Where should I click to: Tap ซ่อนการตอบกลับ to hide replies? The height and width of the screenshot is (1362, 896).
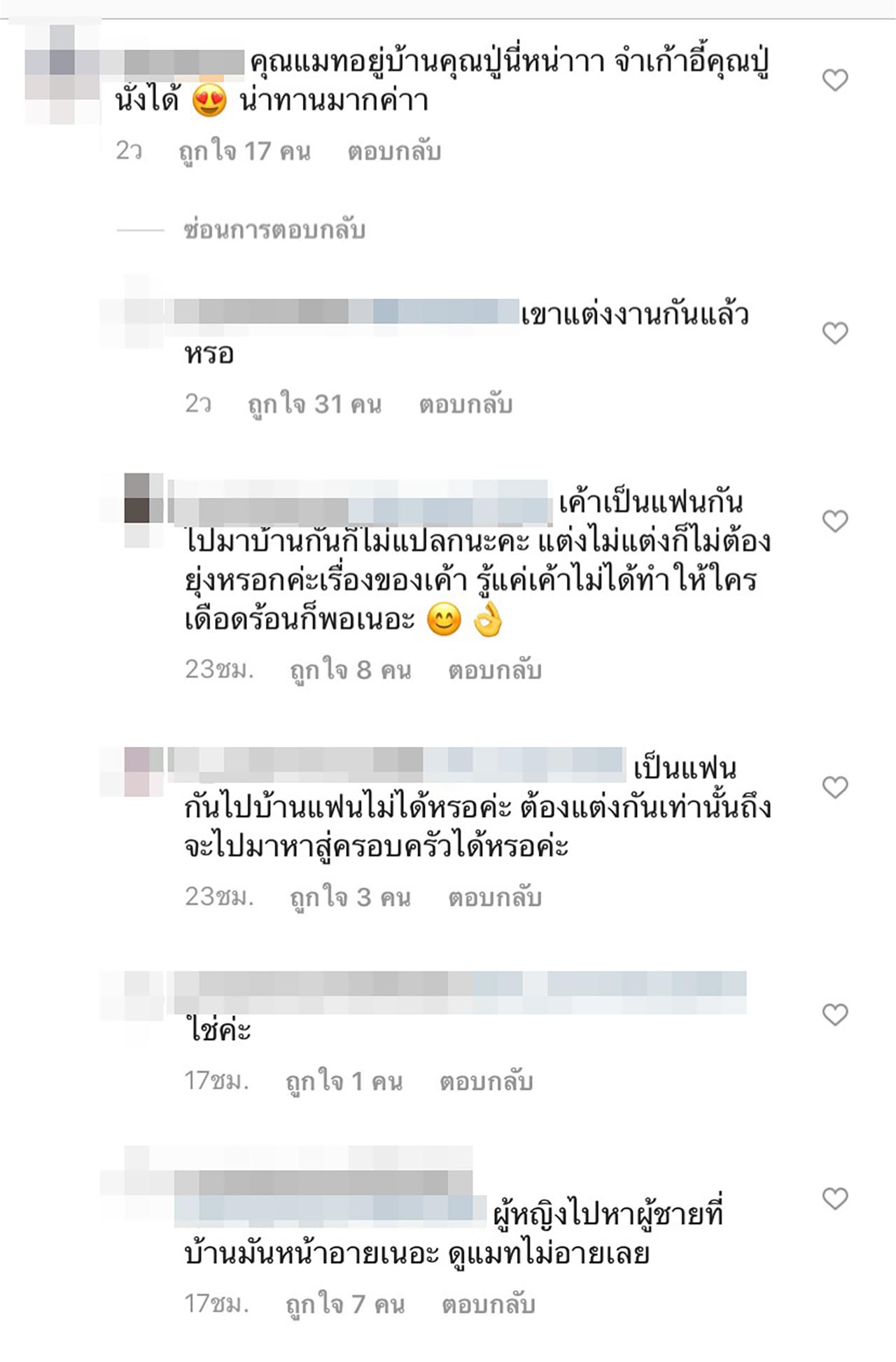tap(274, 230)
